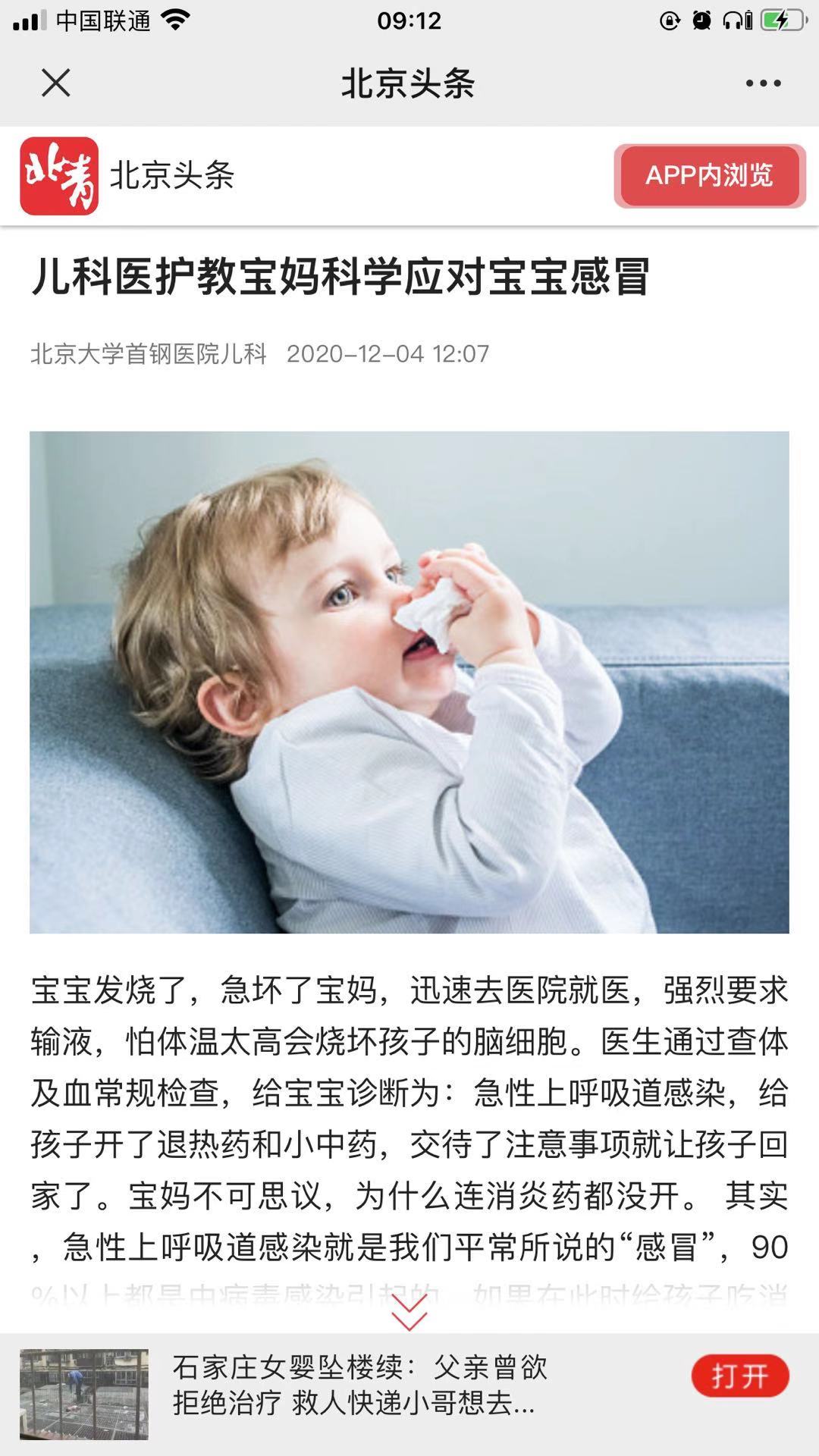Tap the APP内浏览 button
Viewport: 819px width, 1456px height.
[x=709, y=176]
